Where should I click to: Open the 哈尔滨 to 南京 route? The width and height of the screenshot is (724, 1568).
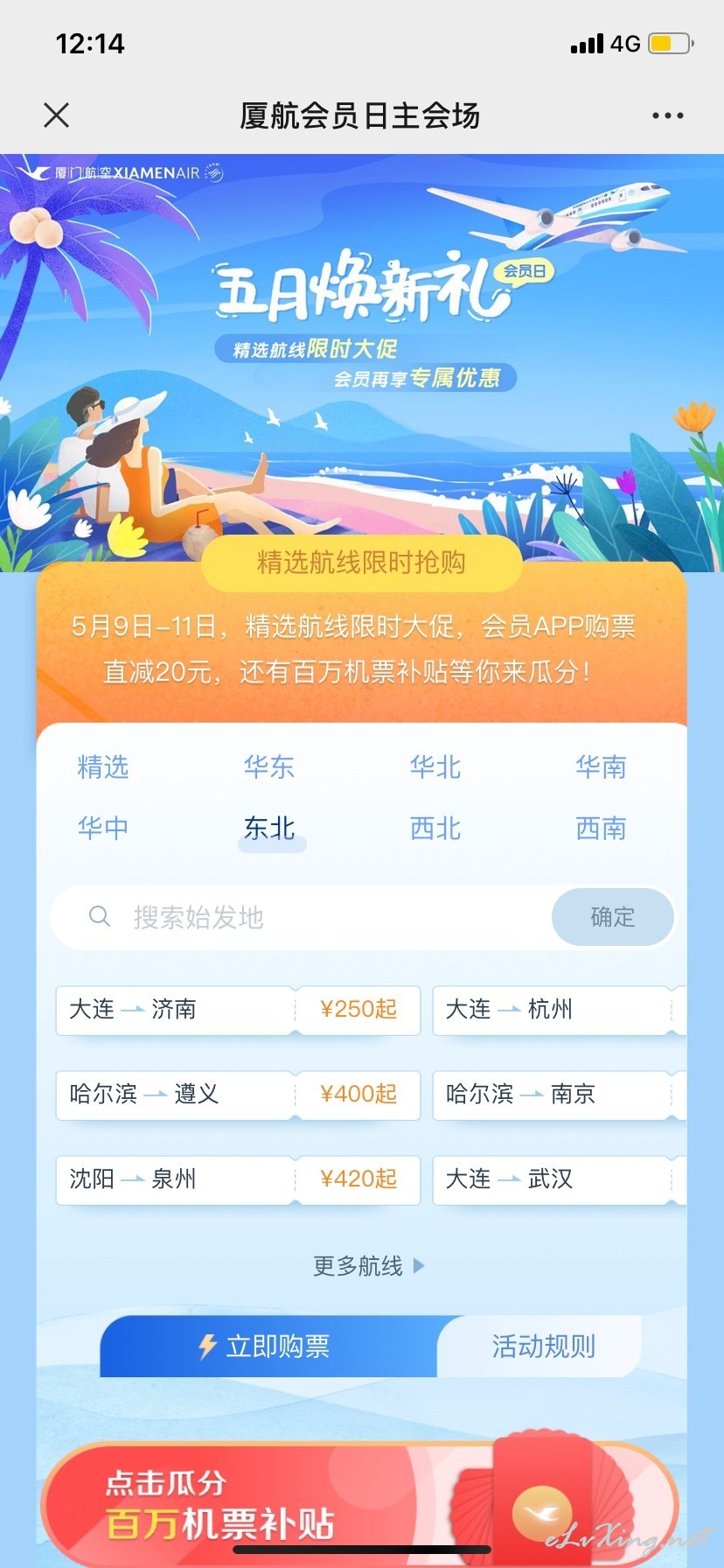coord(560,1095)
